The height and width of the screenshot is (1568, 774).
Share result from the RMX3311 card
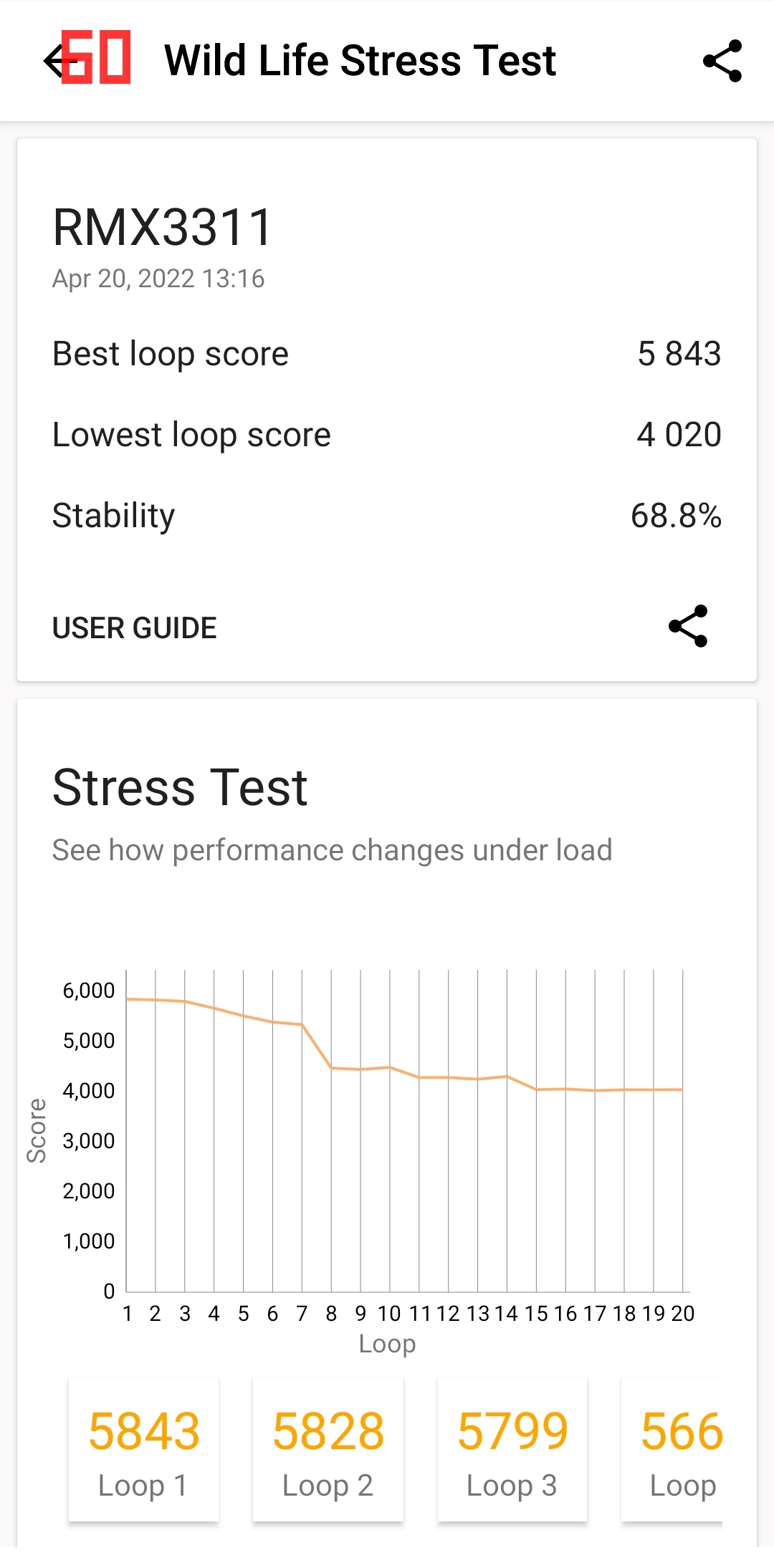pos(688,626)
